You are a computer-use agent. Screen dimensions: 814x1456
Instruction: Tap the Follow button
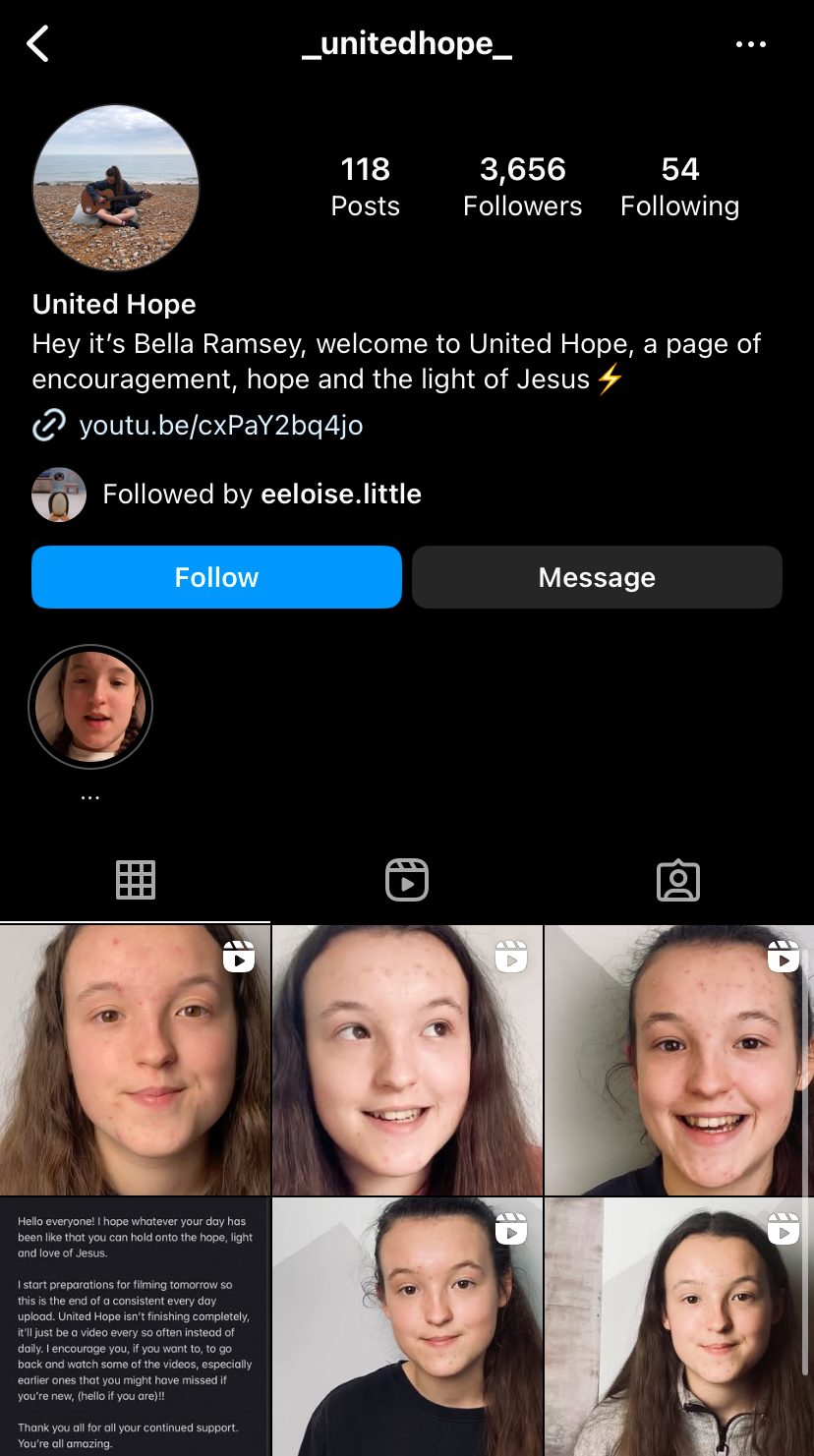pos(216,577)
